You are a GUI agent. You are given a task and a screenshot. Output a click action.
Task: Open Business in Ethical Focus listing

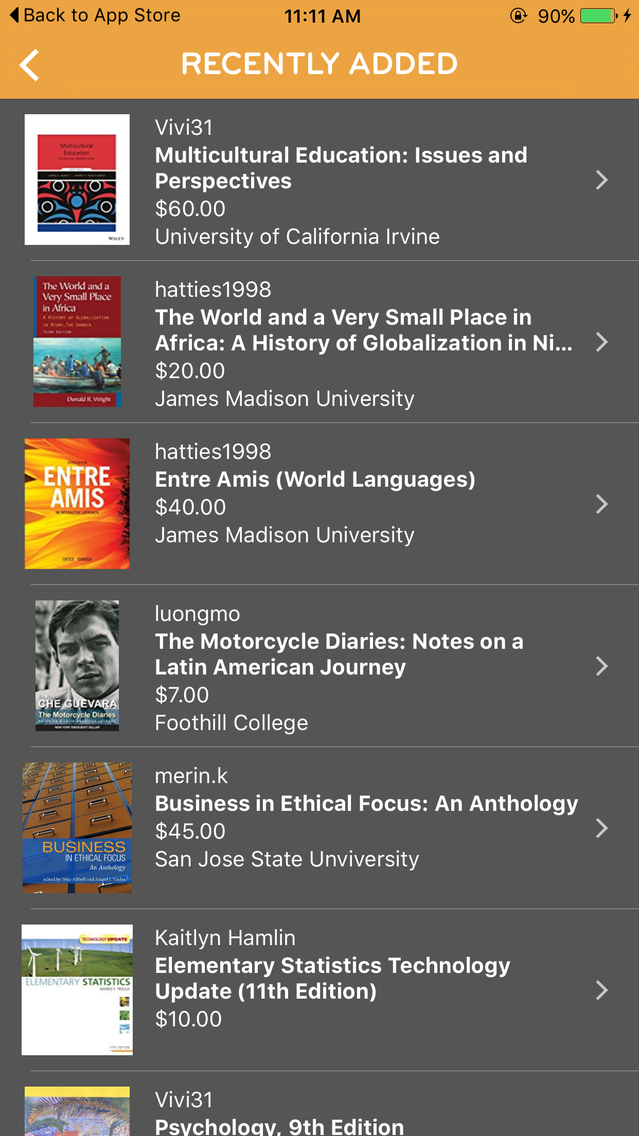click(320, 828)
